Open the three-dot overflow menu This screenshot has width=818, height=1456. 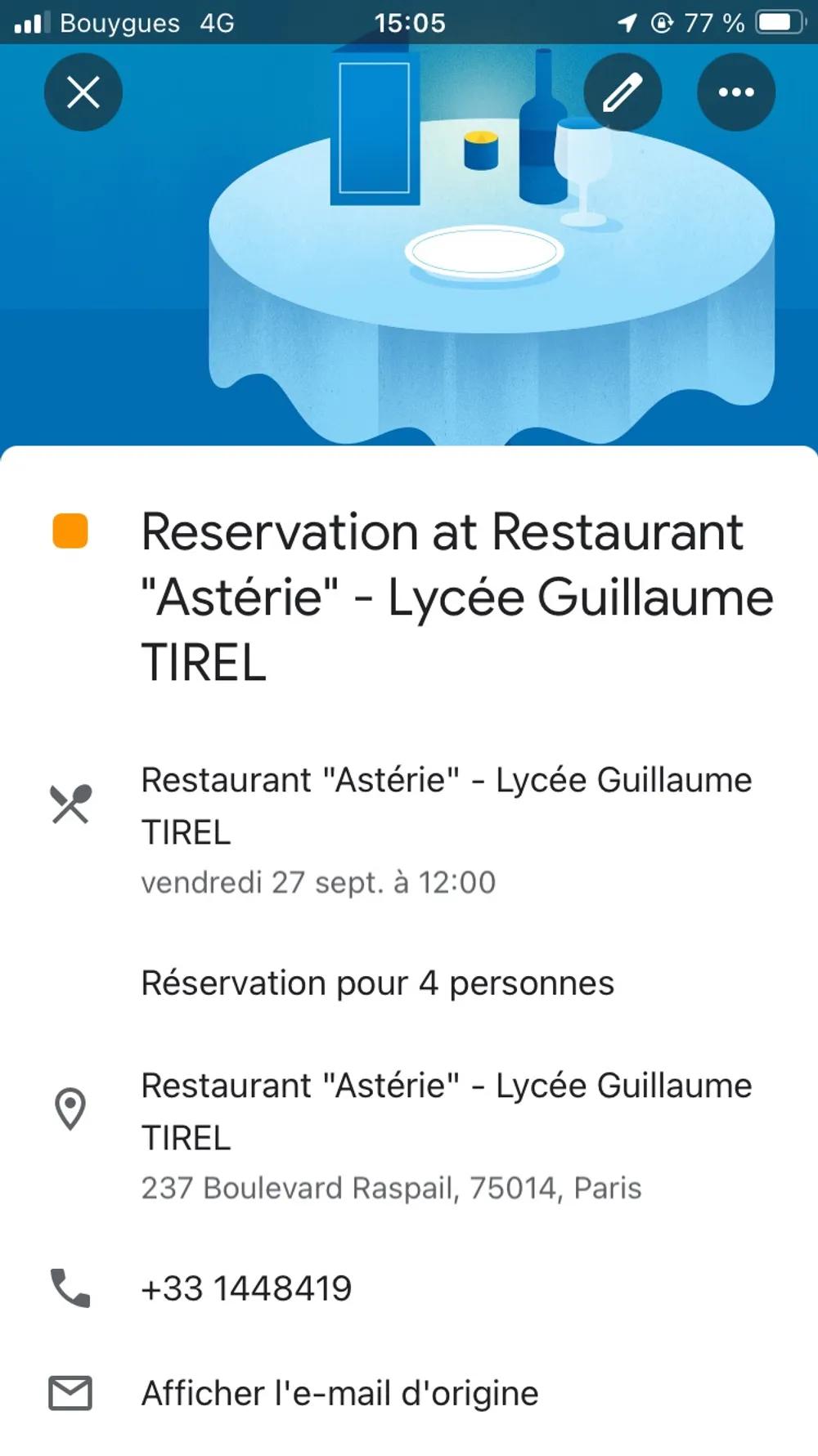(736, 92)
